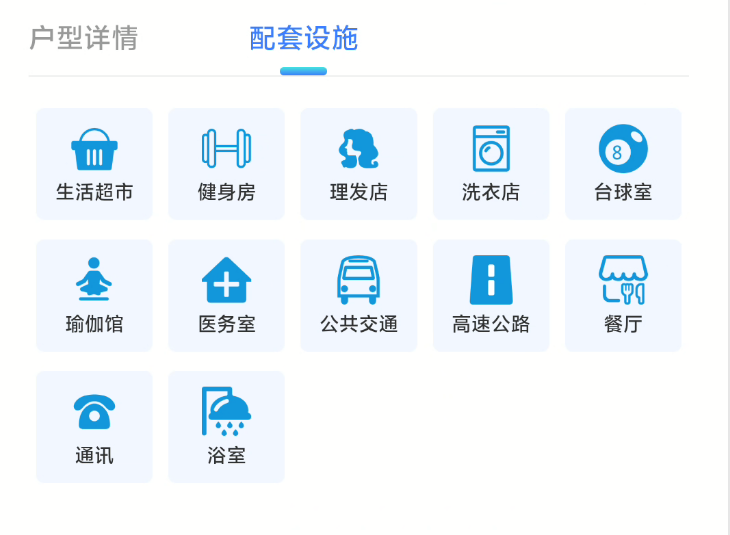The image size is (730, 535).
Task: Select the 配套设施 tab
Action: 303,39
